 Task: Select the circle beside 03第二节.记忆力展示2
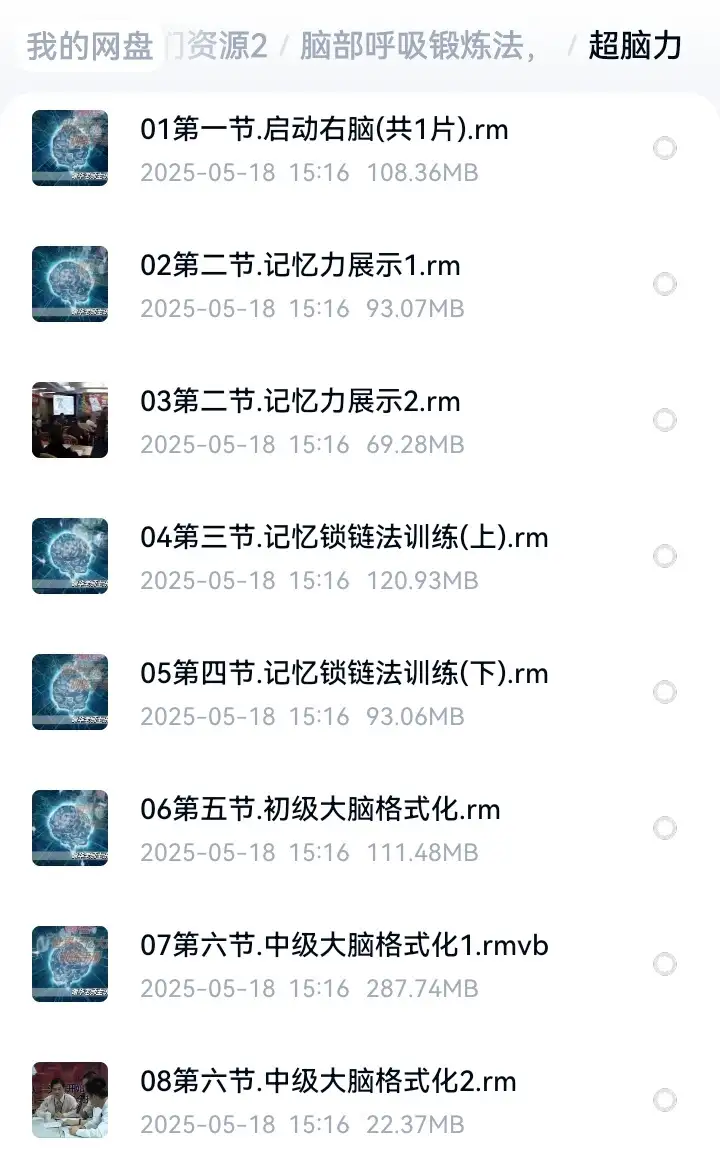pos(662,420)
